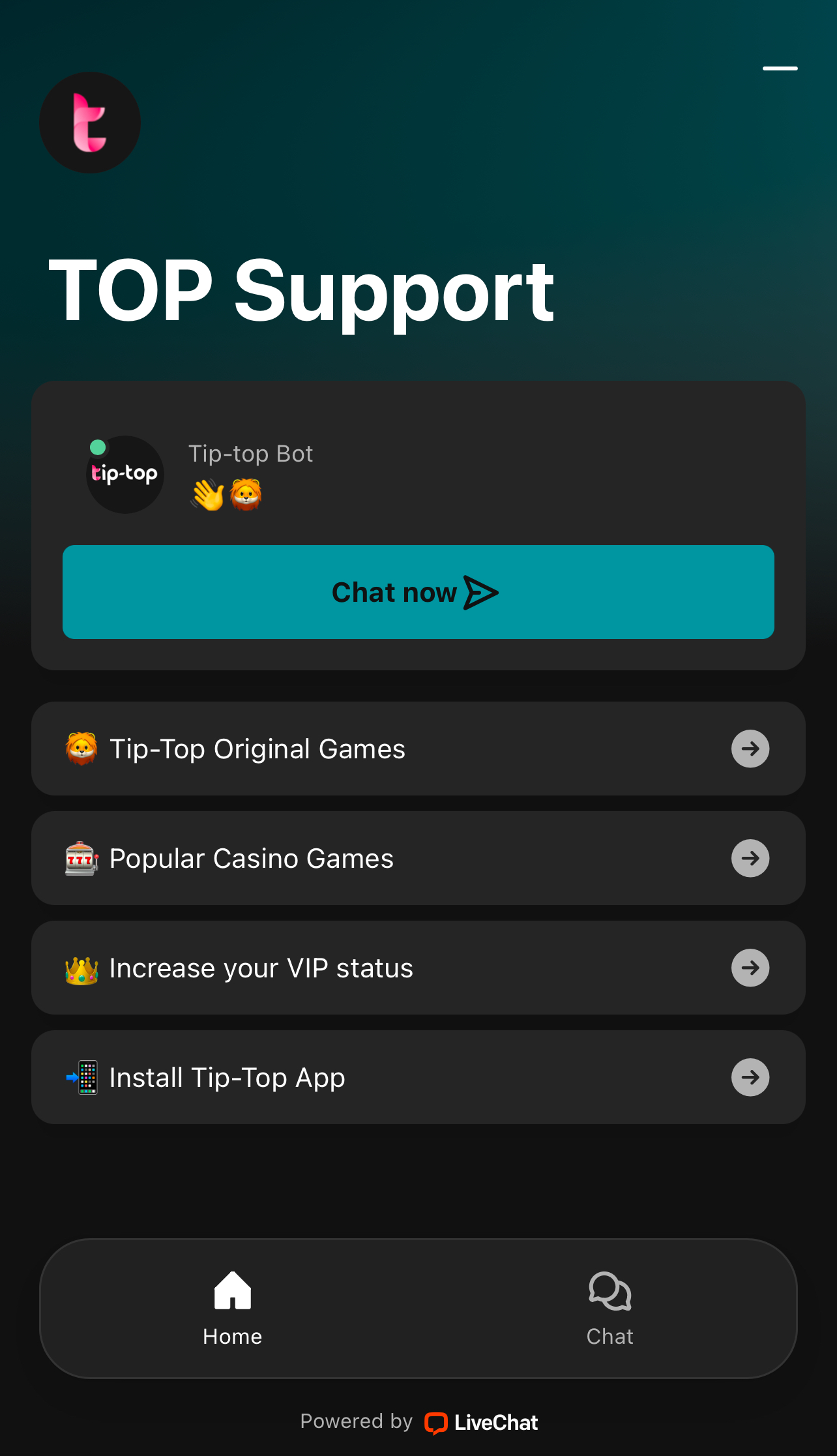Open Tip-Top Original Games
837x1456 pixels.
click(x=418, y=749)
